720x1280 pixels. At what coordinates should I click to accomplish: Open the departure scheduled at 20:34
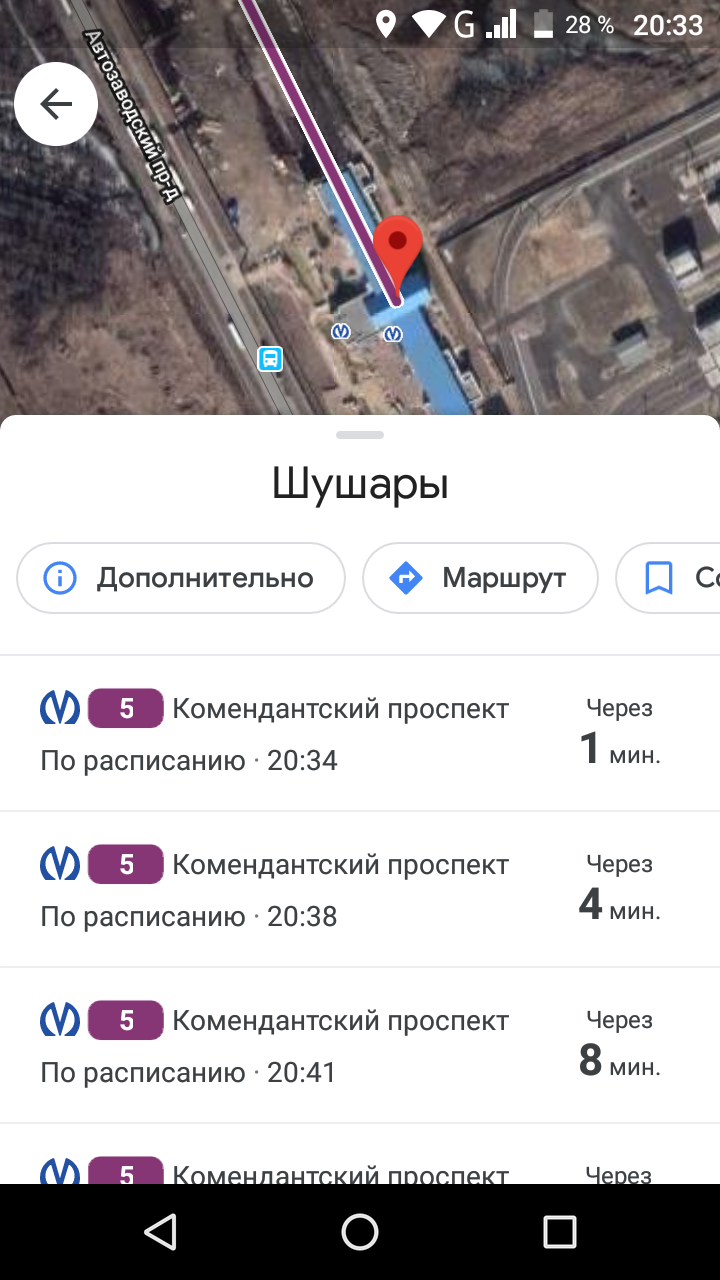[360, 734]
